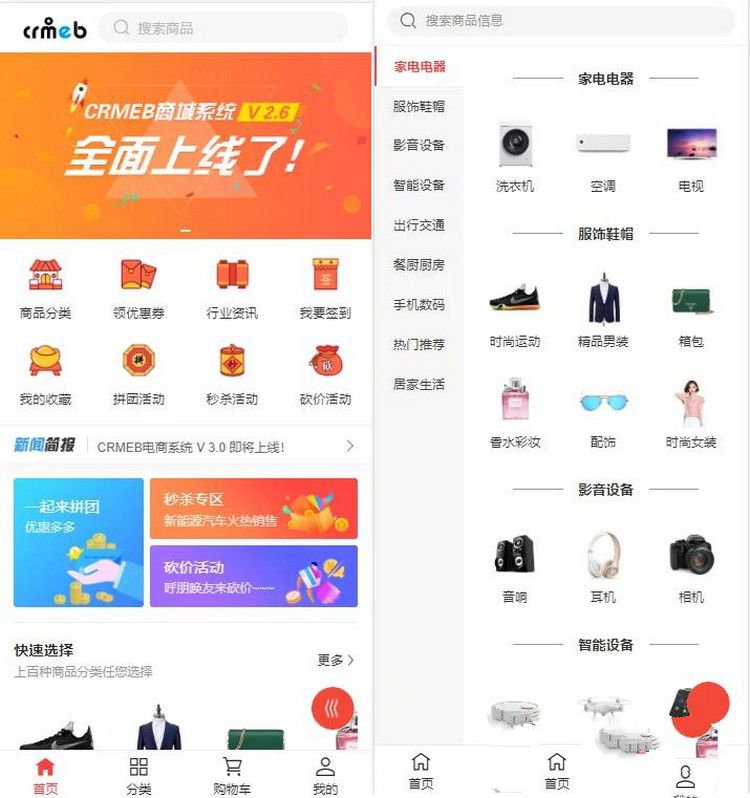The image size is (750, 798).
Task: Tap the 购物车 cart icon in bottom nav
Action: tap(232, 765)
